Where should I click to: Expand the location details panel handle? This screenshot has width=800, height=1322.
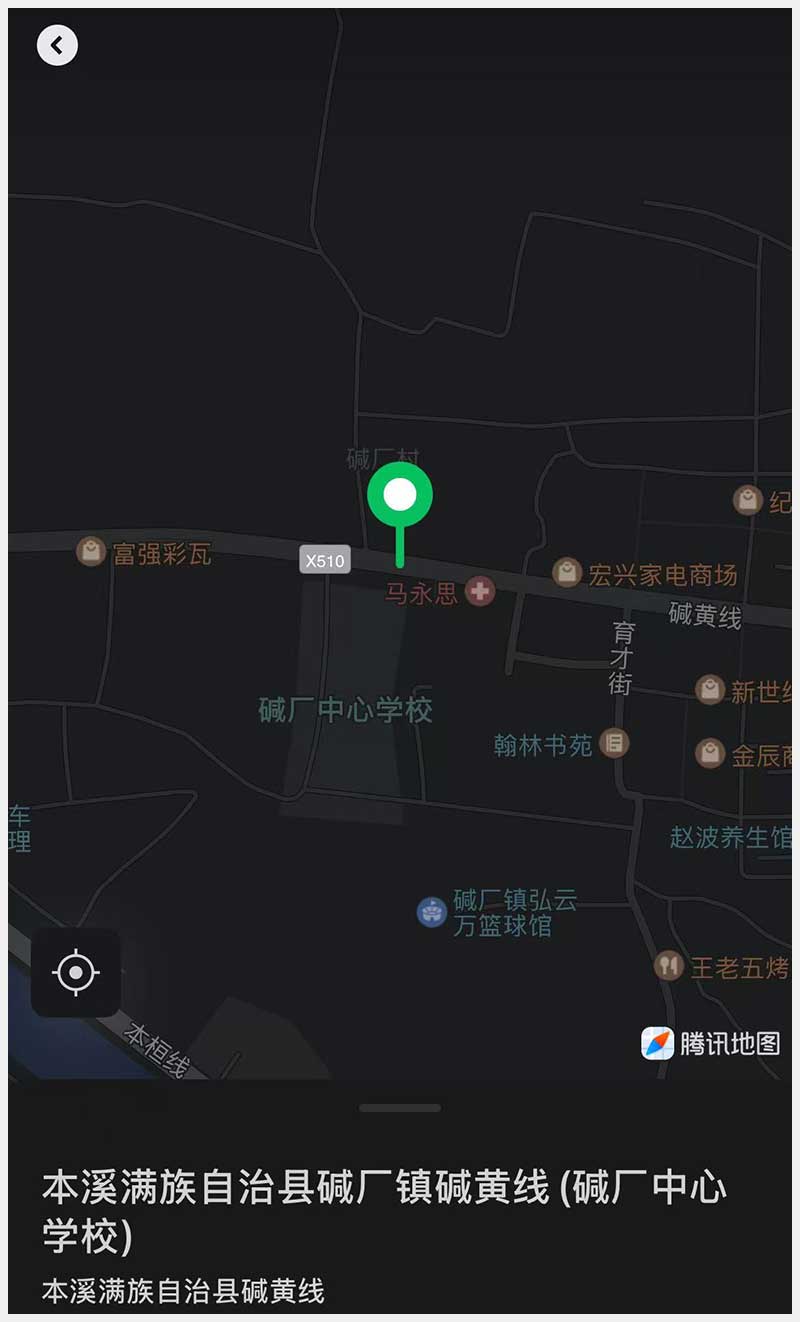[400, 1108]
